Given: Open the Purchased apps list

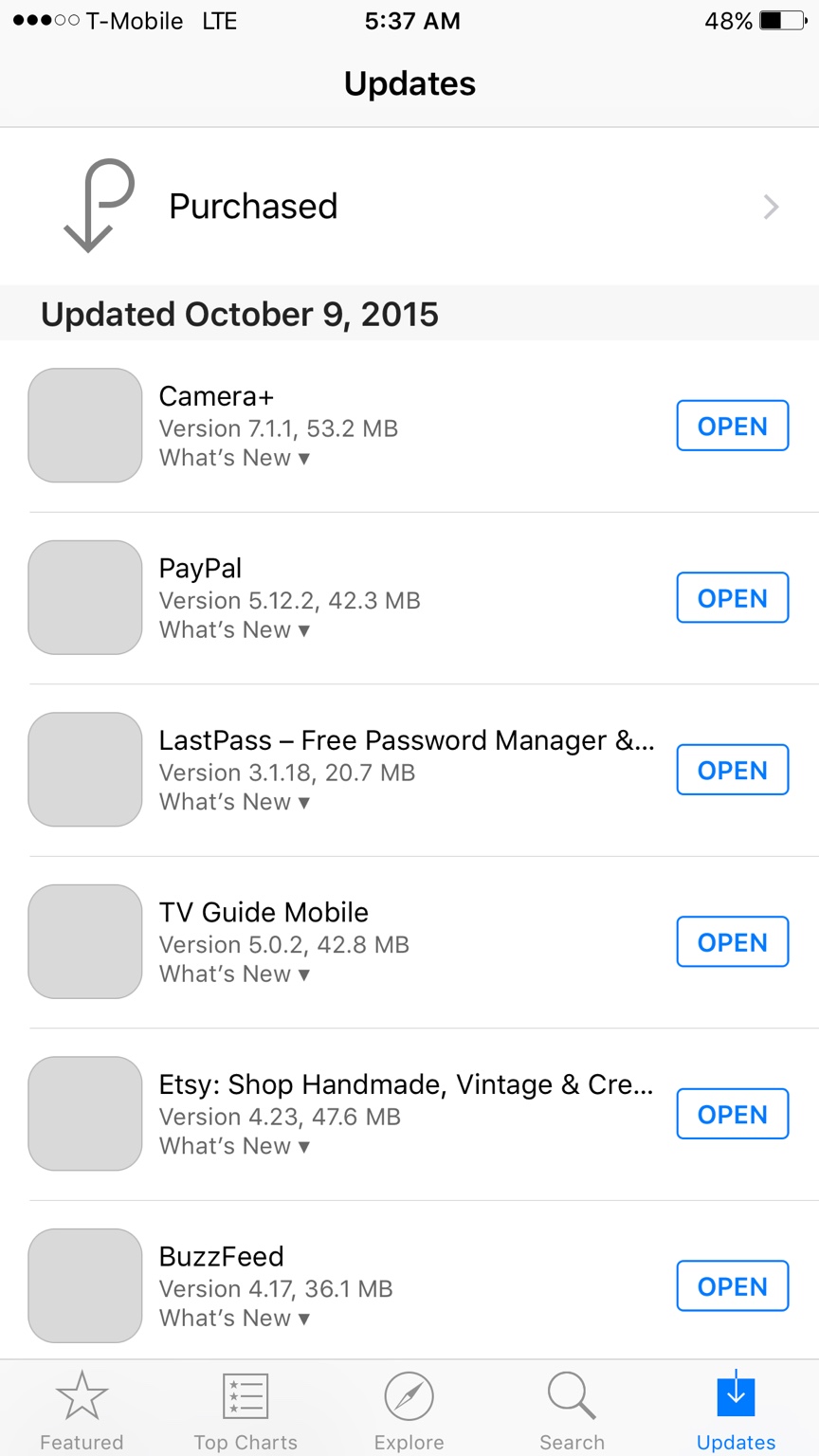Looking at the screenshot, I should click(409, 206).
